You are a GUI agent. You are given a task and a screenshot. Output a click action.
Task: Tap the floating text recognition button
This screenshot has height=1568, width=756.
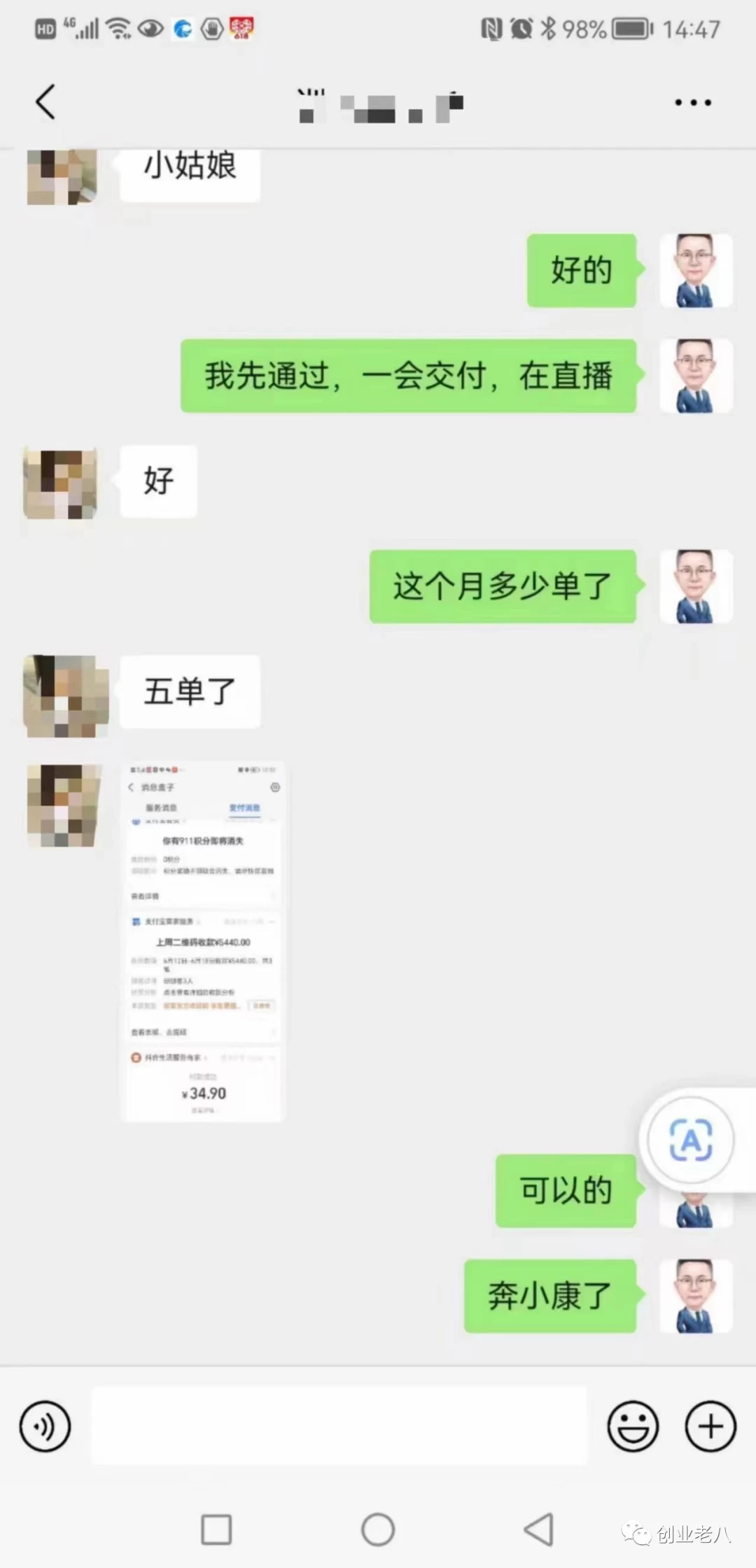tap(690, 1140)
